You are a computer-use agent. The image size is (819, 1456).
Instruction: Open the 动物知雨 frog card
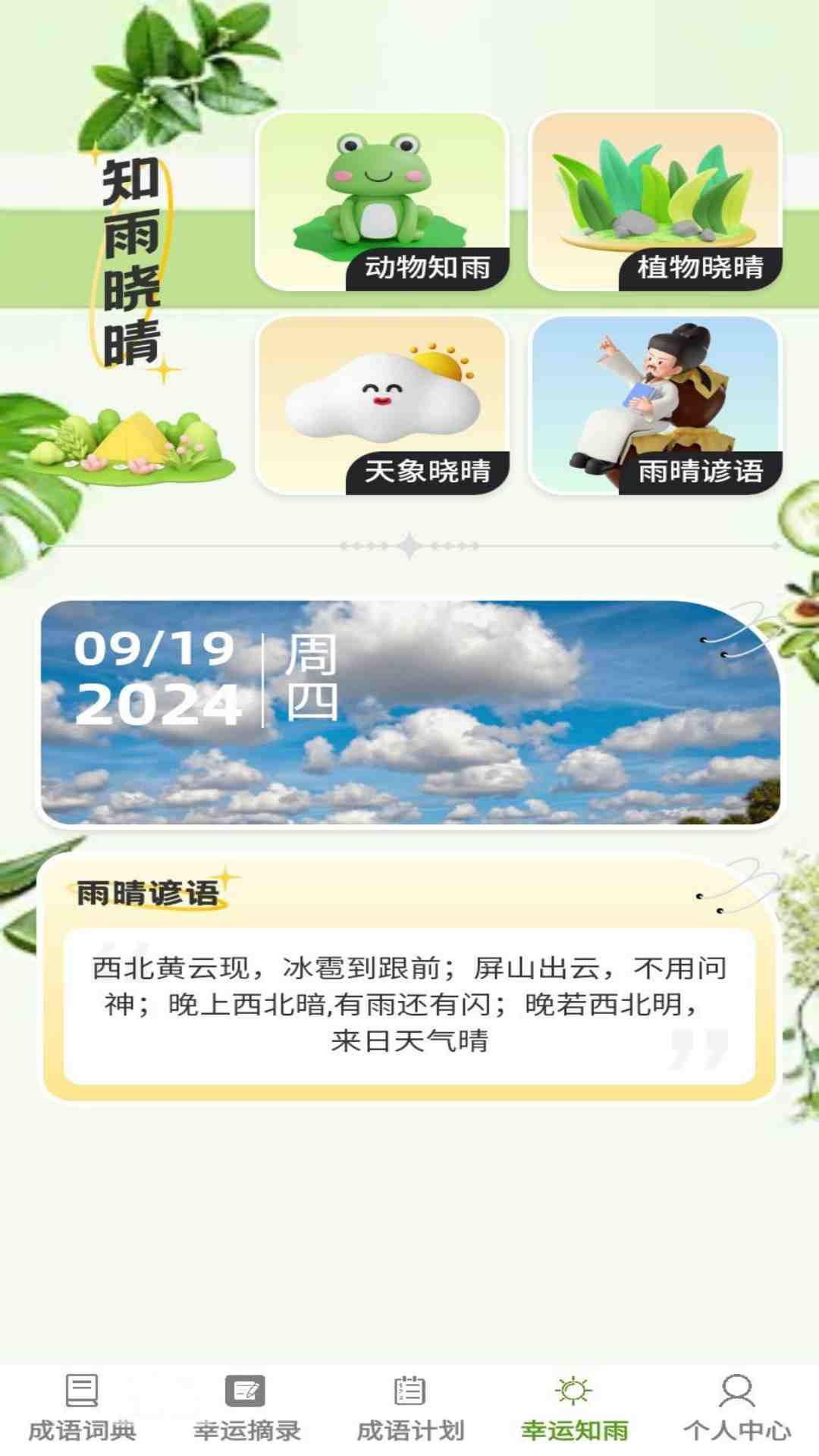pos(381,202)
